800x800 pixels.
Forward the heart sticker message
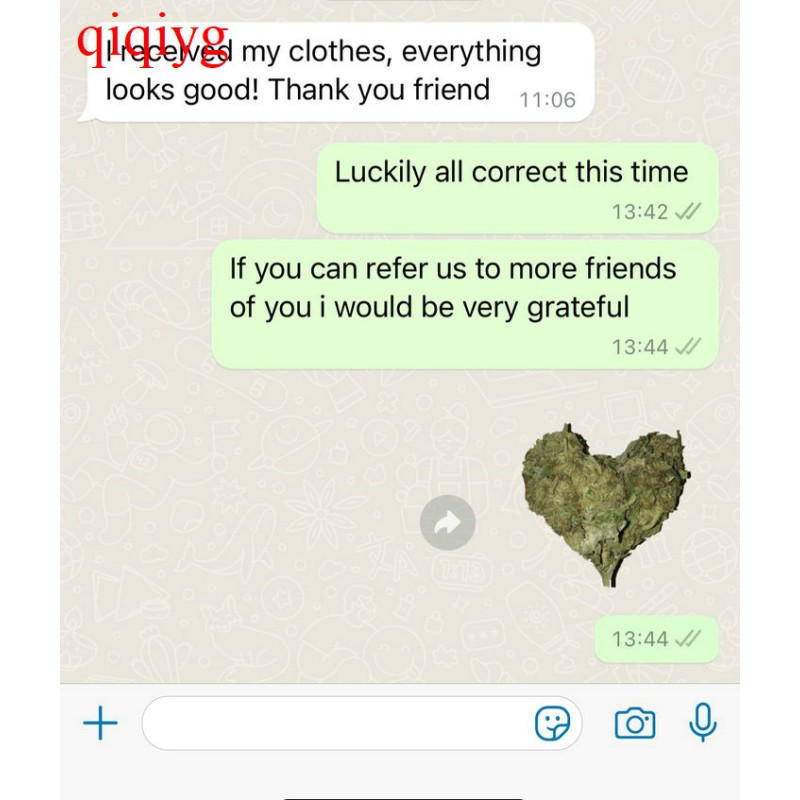[447, 522]
